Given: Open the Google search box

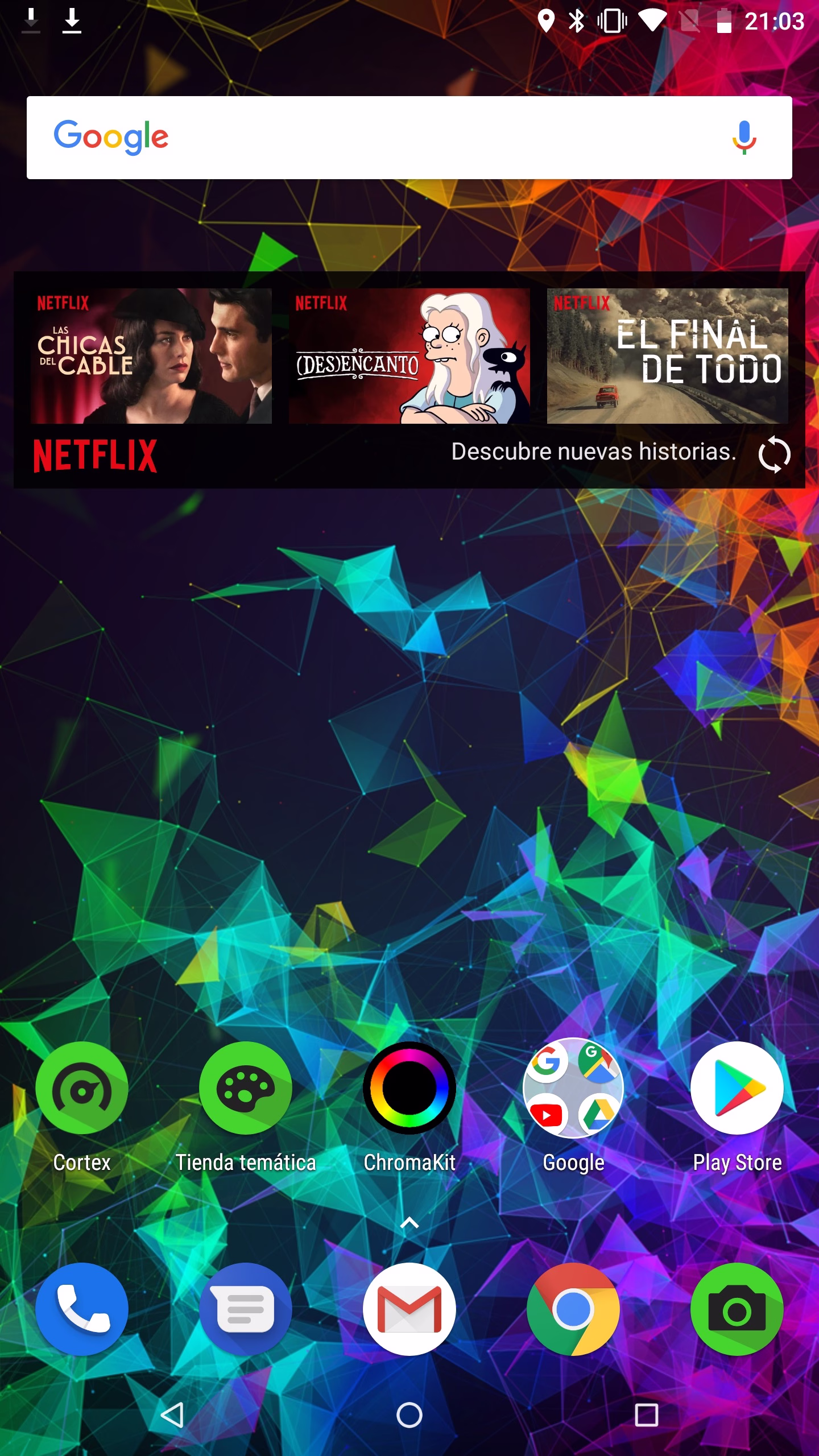Looking at the screenshot, I should click(409, 138).
